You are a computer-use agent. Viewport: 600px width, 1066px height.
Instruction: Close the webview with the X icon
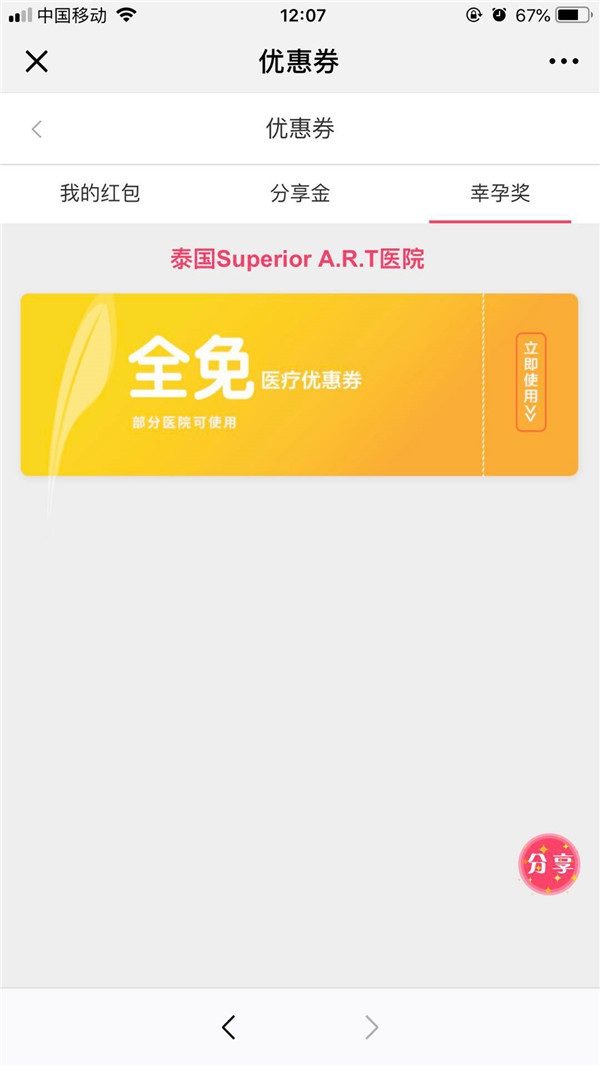coord(36,62)
